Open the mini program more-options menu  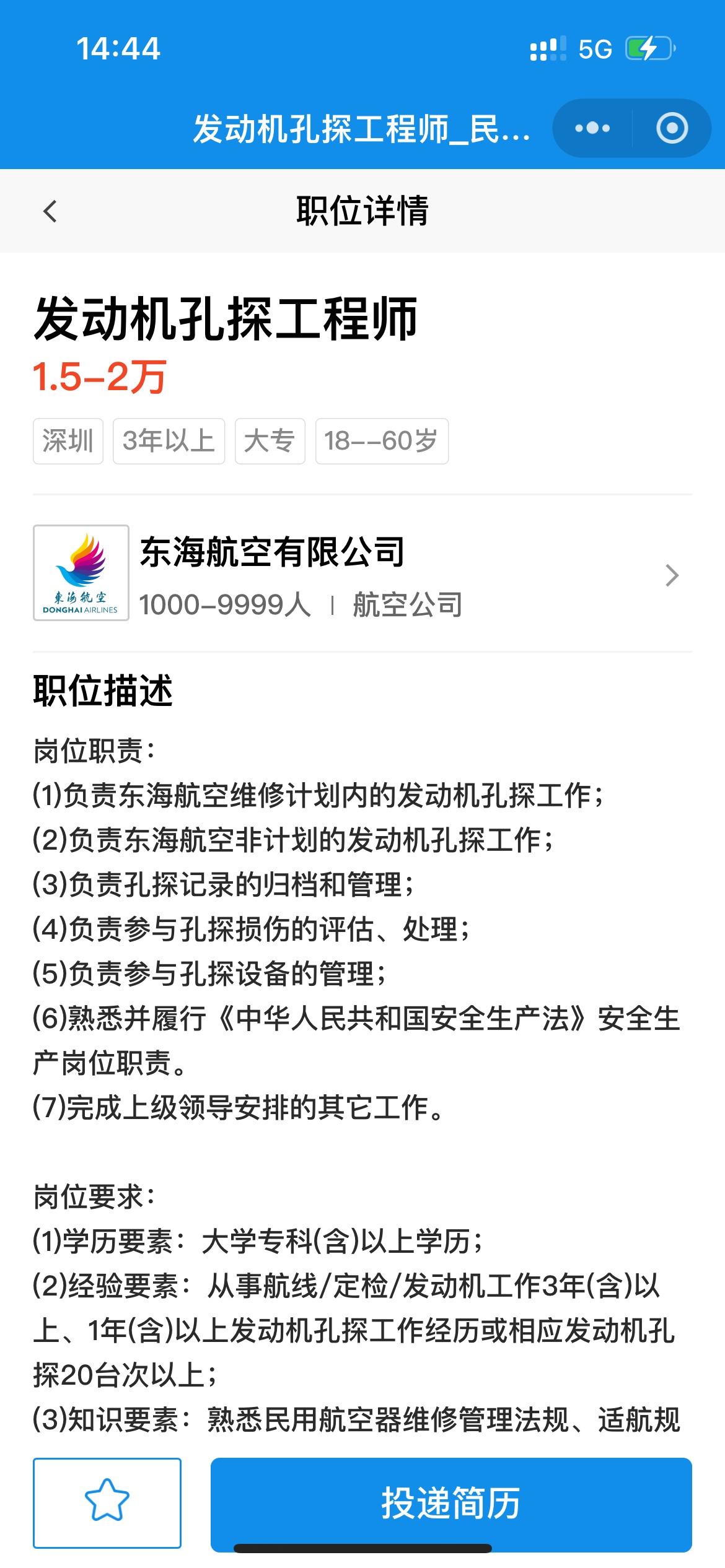tap(592, 128)
